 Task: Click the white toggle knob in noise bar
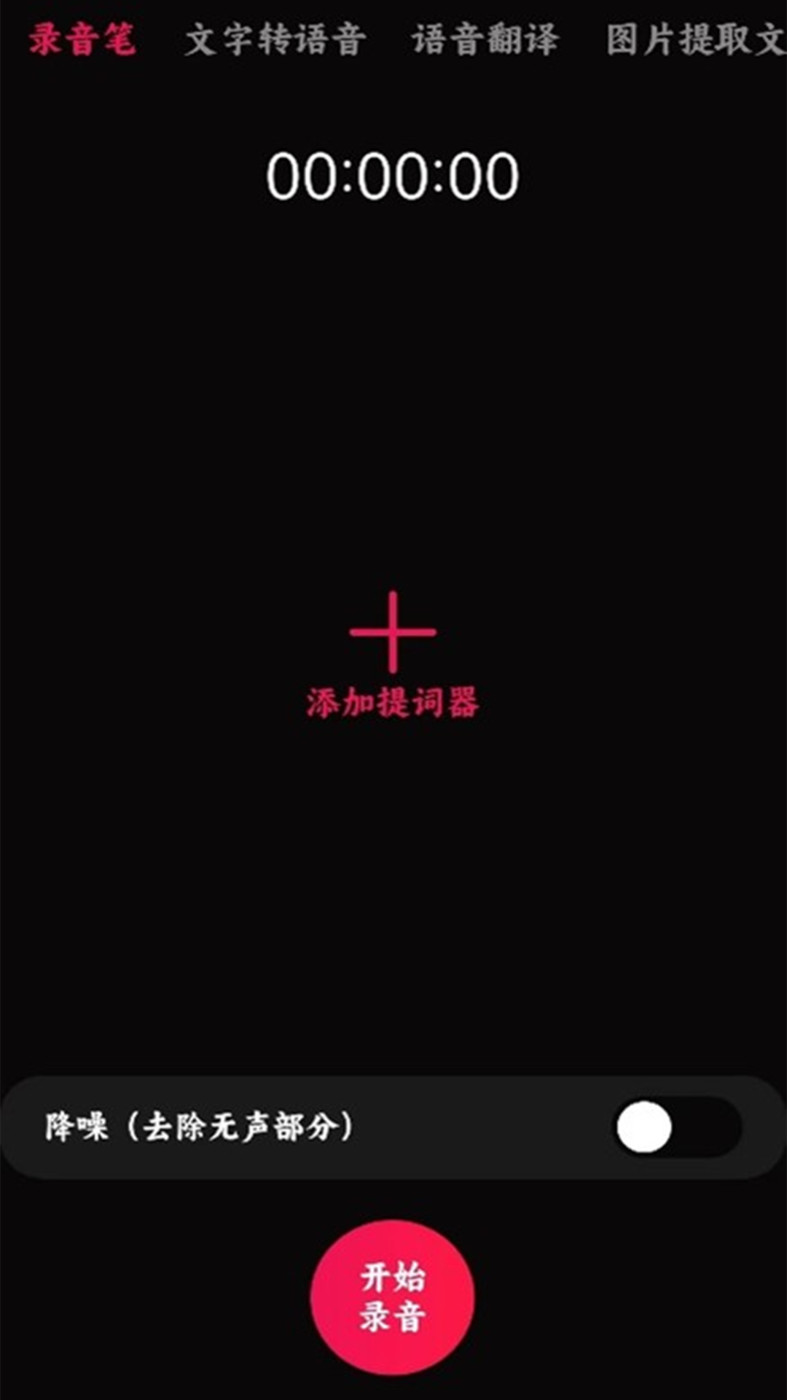coord(647,1128)
